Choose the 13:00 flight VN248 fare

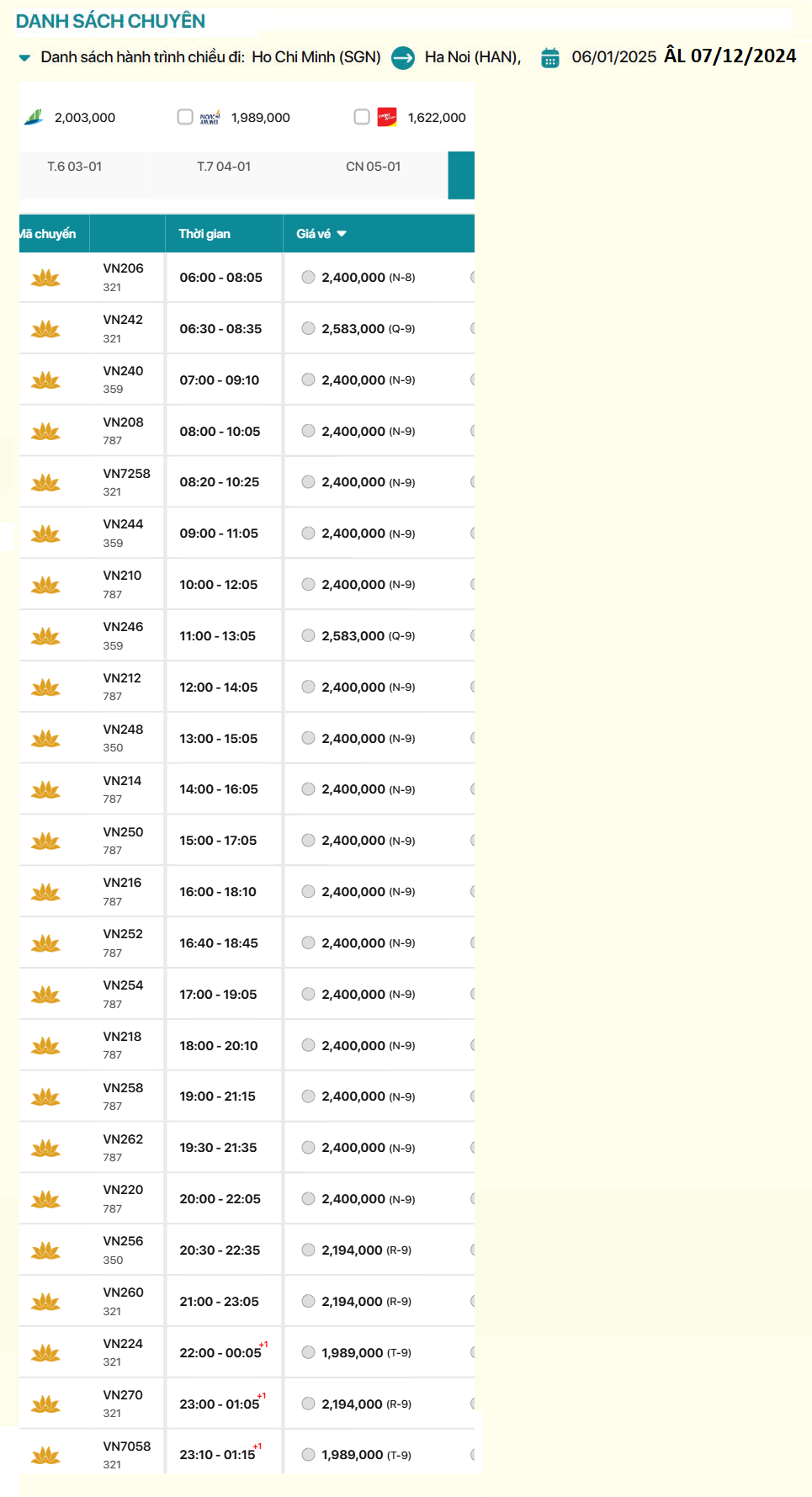coord(309,738)
